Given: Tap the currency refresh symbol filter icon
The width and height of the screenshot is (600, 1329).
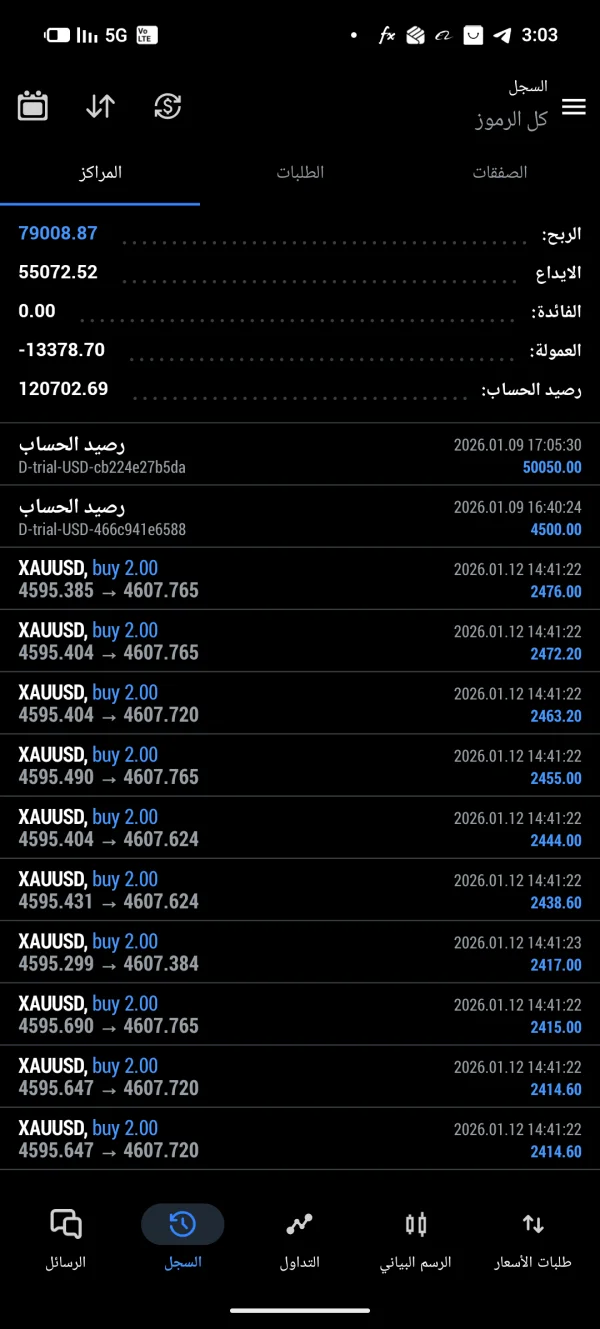Looking at the screenshot, I should 168,106.
